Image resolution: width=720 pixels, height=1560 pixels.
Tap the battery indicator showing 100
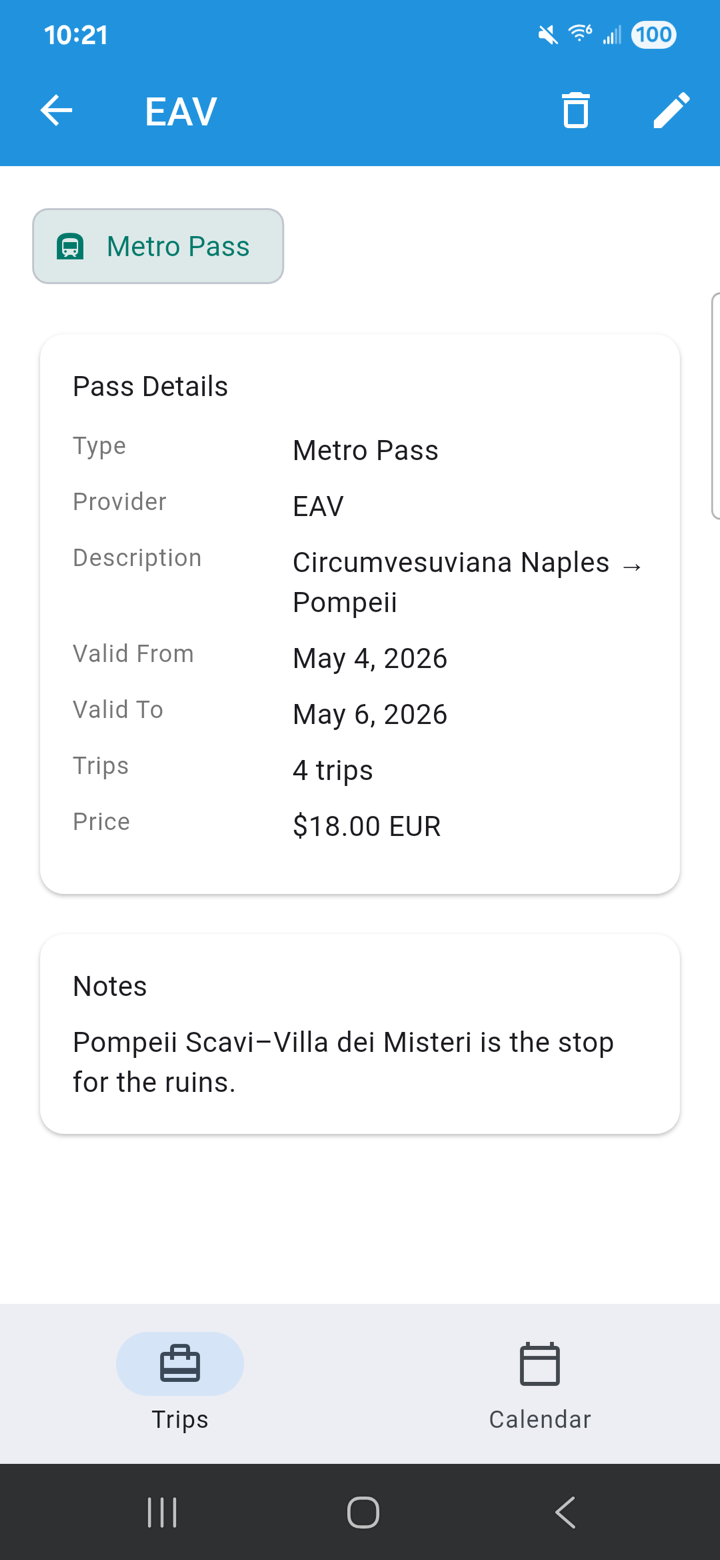[652, 34]
